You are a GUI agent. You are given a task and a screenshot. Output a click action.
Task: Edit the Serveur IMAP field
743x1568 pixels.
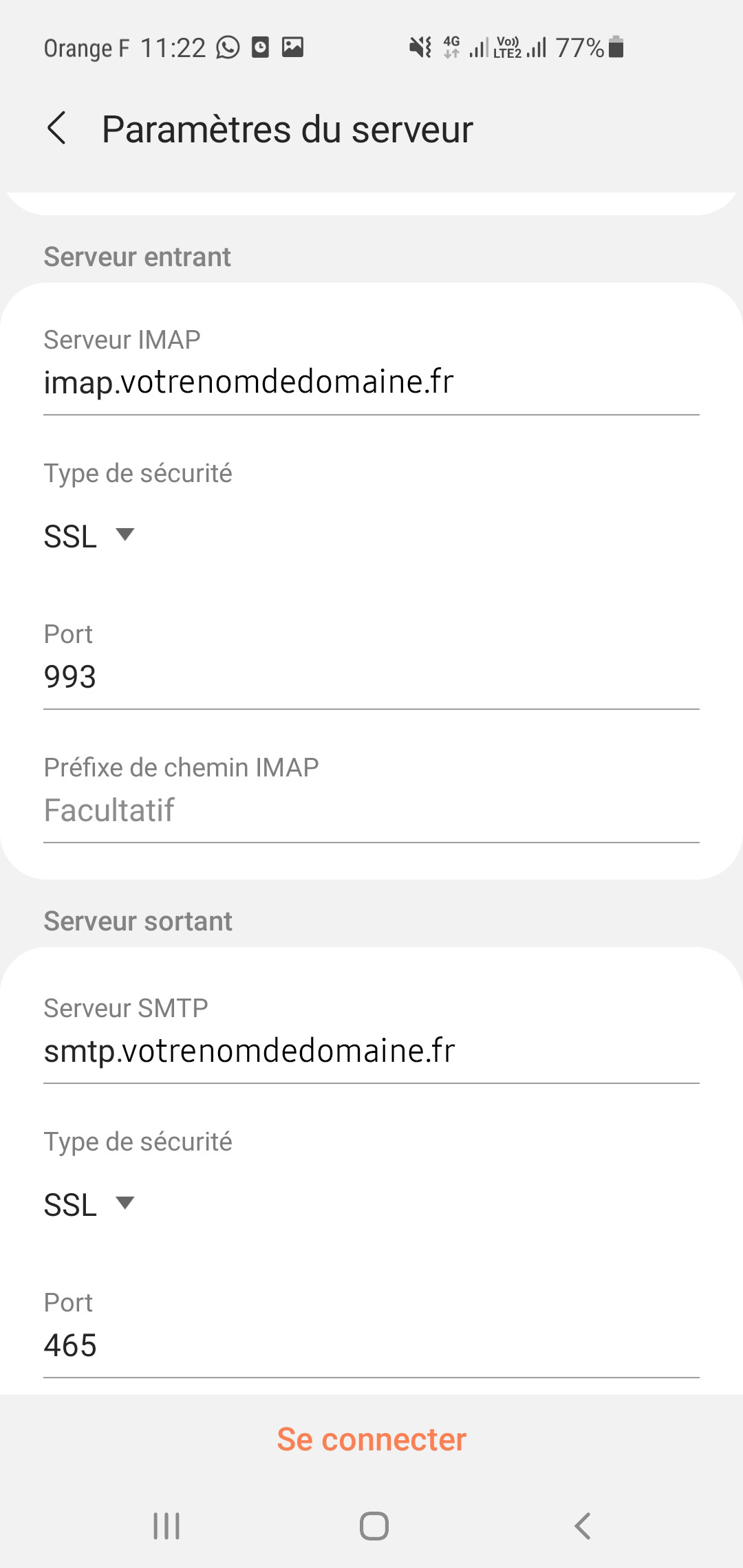371,382
